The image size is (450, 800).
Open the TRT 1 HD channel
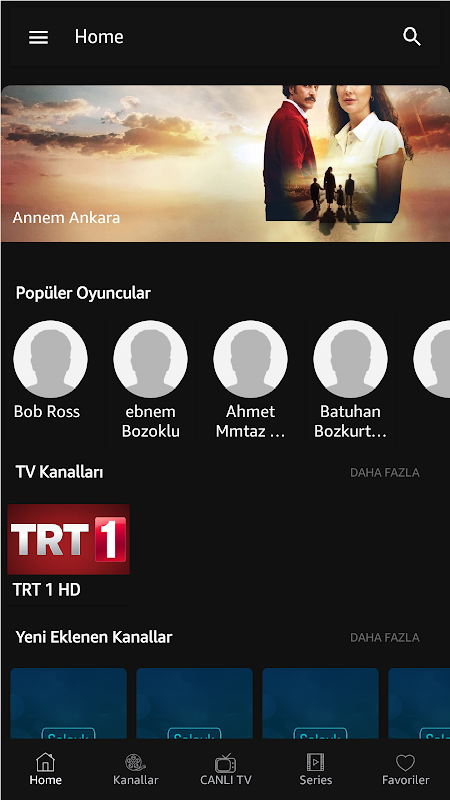pyautogui.click(x=68, y=553)
